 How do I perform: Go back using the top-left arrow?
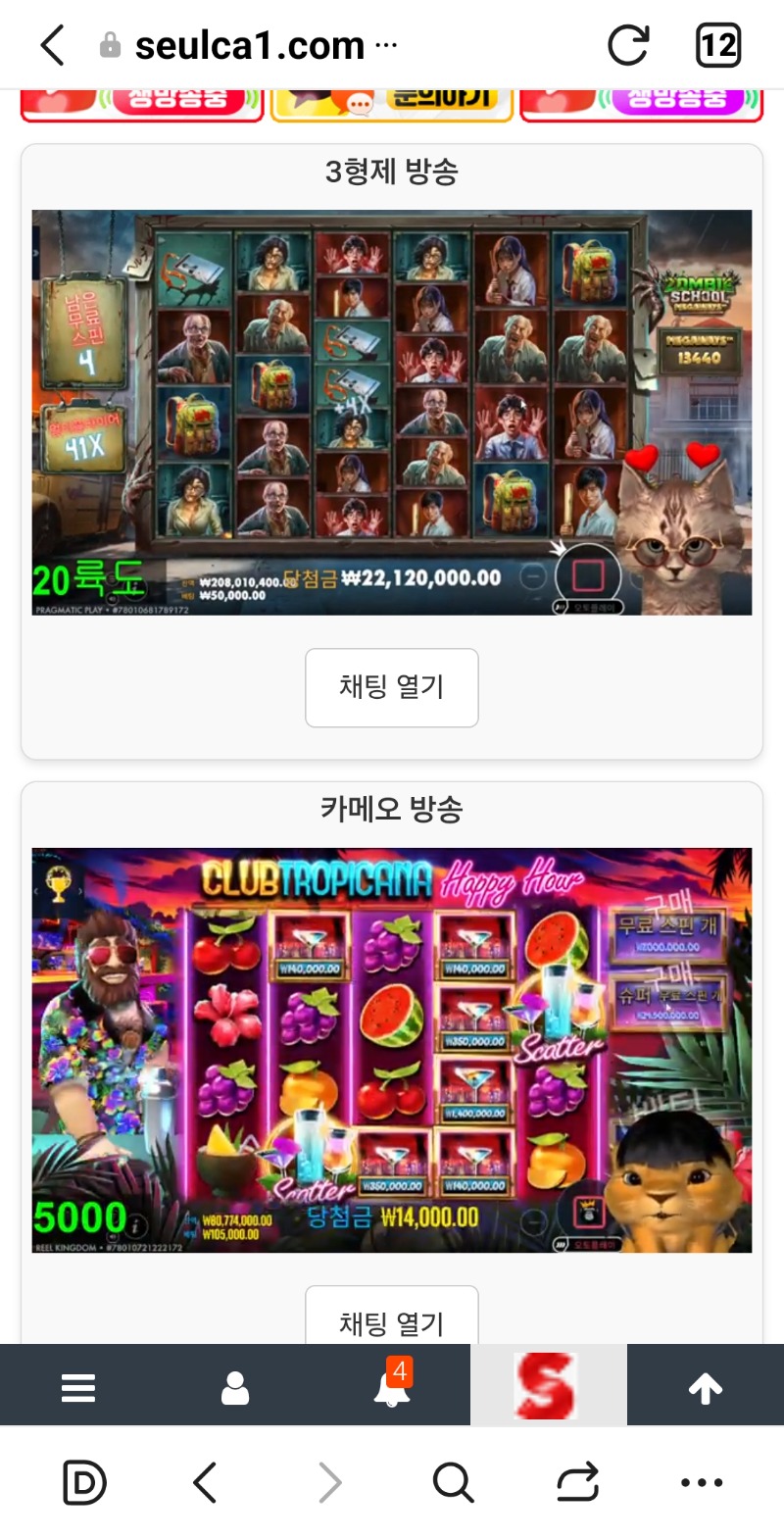(x=53, y=45)
